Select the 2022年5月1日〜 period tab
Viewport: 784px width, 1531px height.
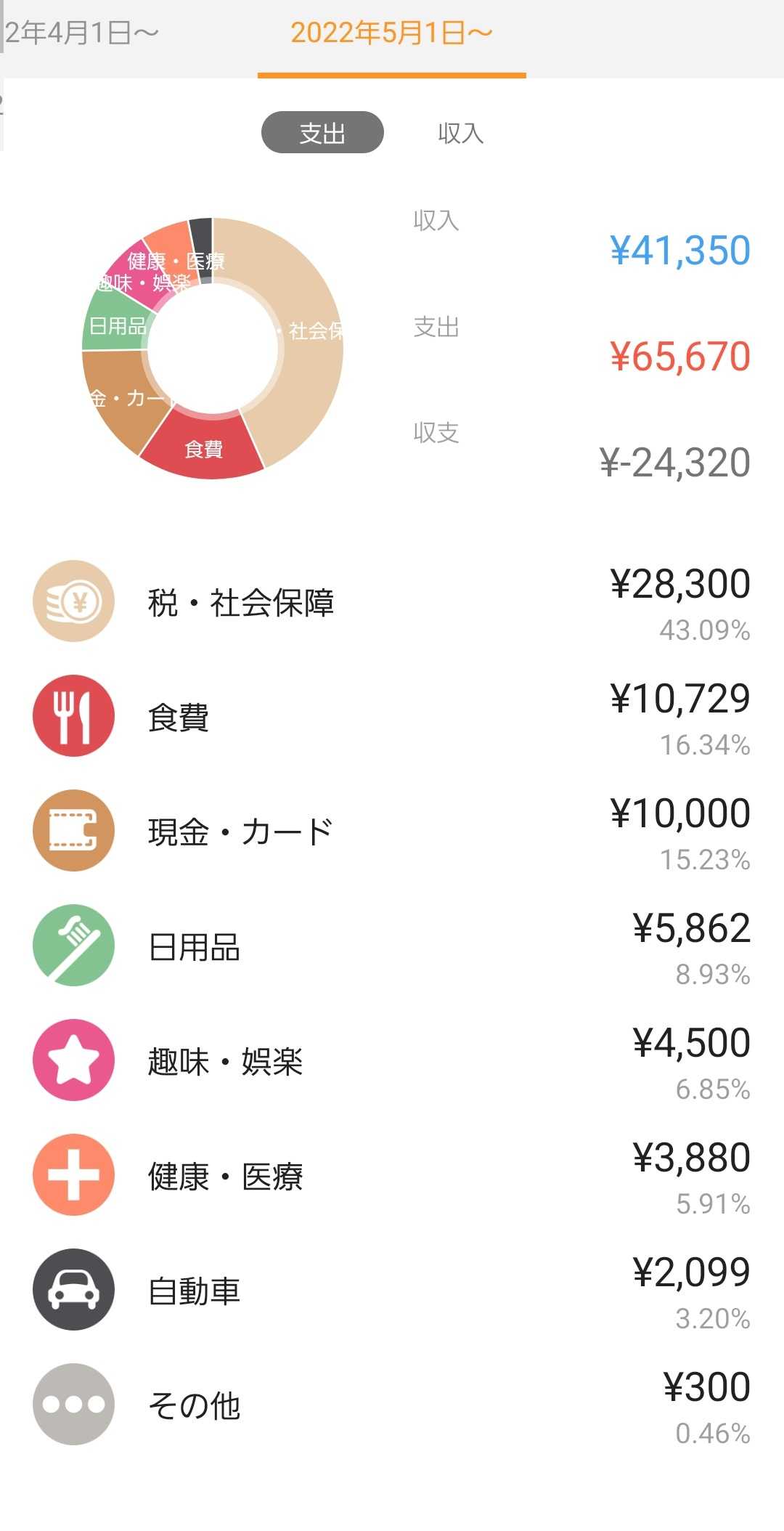point(392,33)
